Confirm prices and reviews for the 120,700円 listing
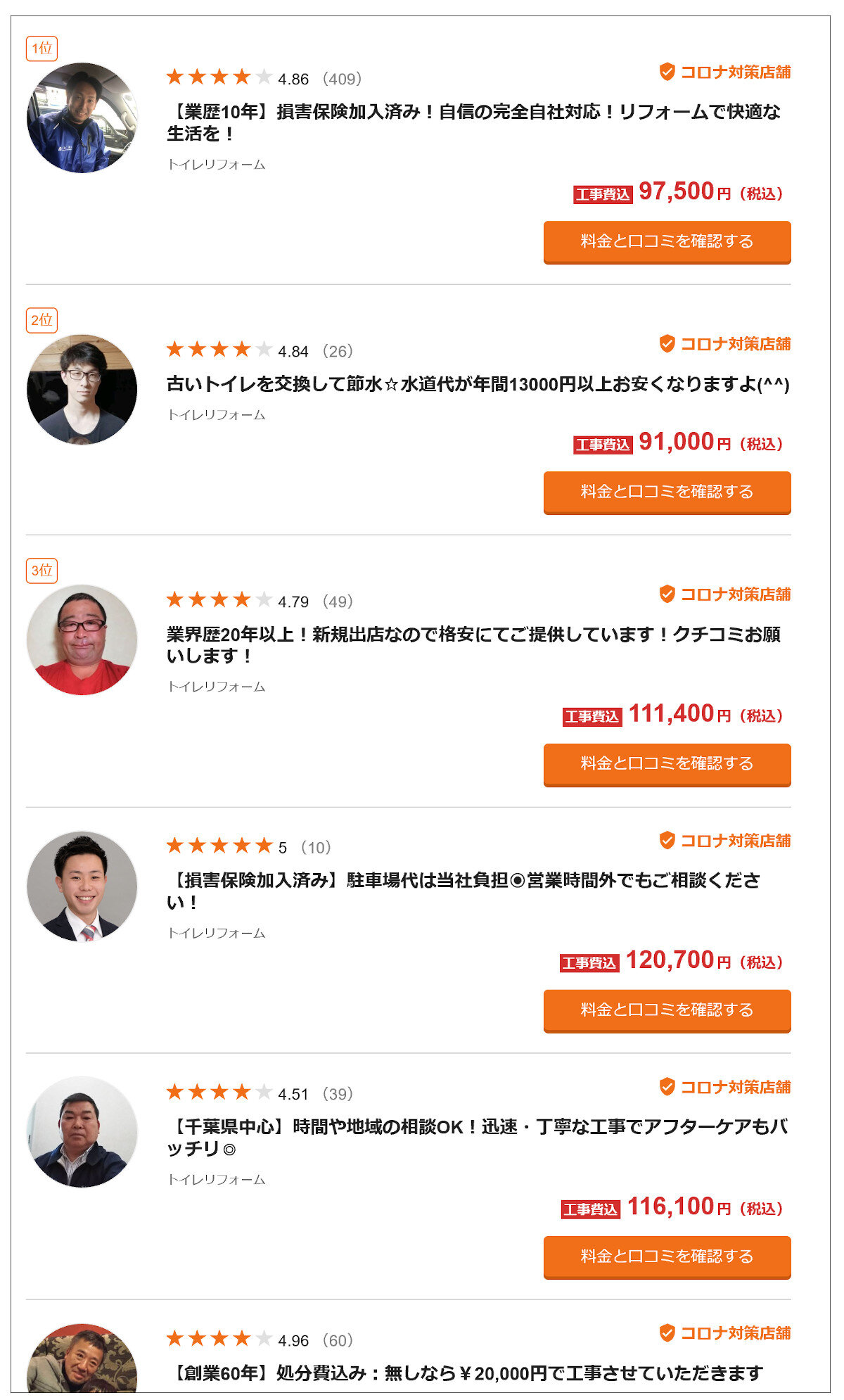This screenshot has width=844, height=1400. [667, 1010]
